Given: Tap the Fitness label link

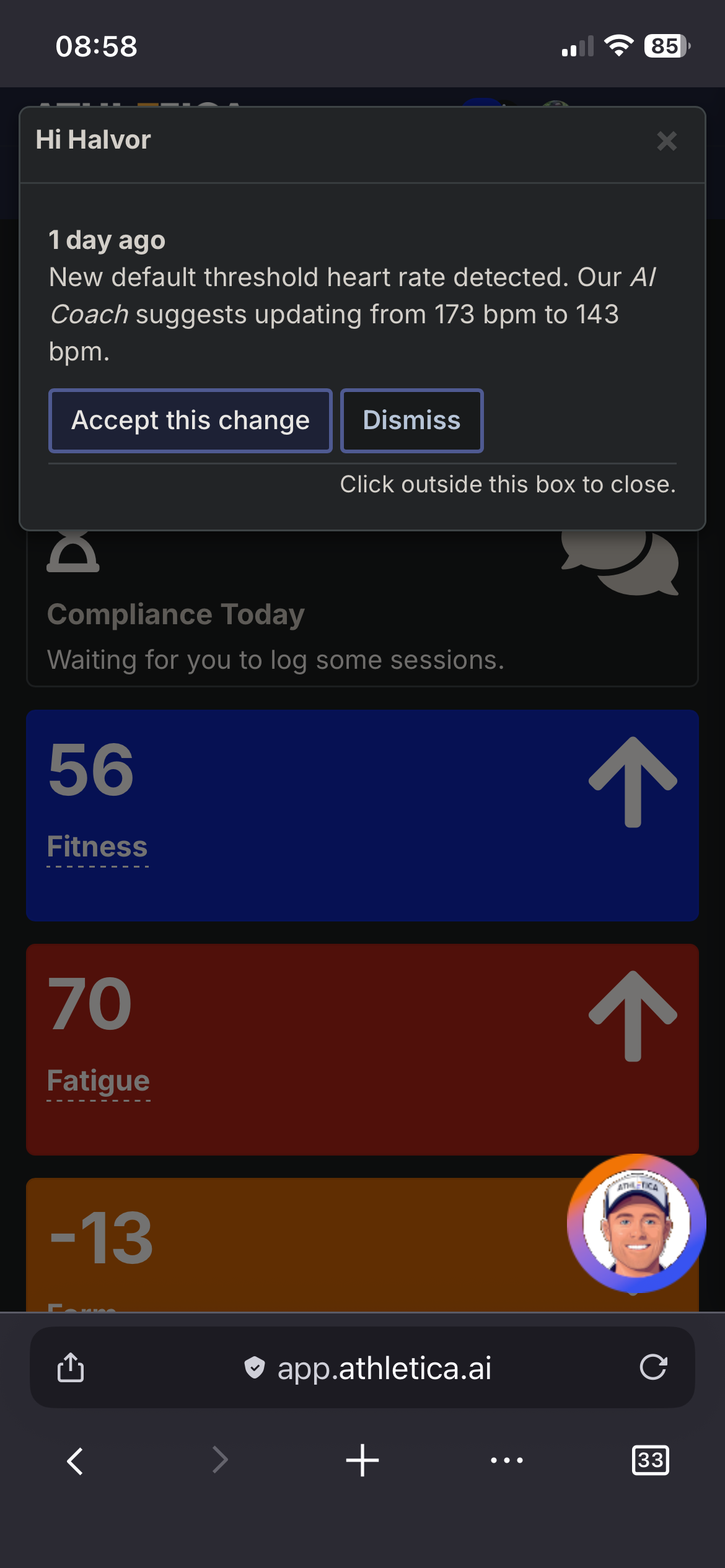Looking at the screenshot, I should pos(97,847).
